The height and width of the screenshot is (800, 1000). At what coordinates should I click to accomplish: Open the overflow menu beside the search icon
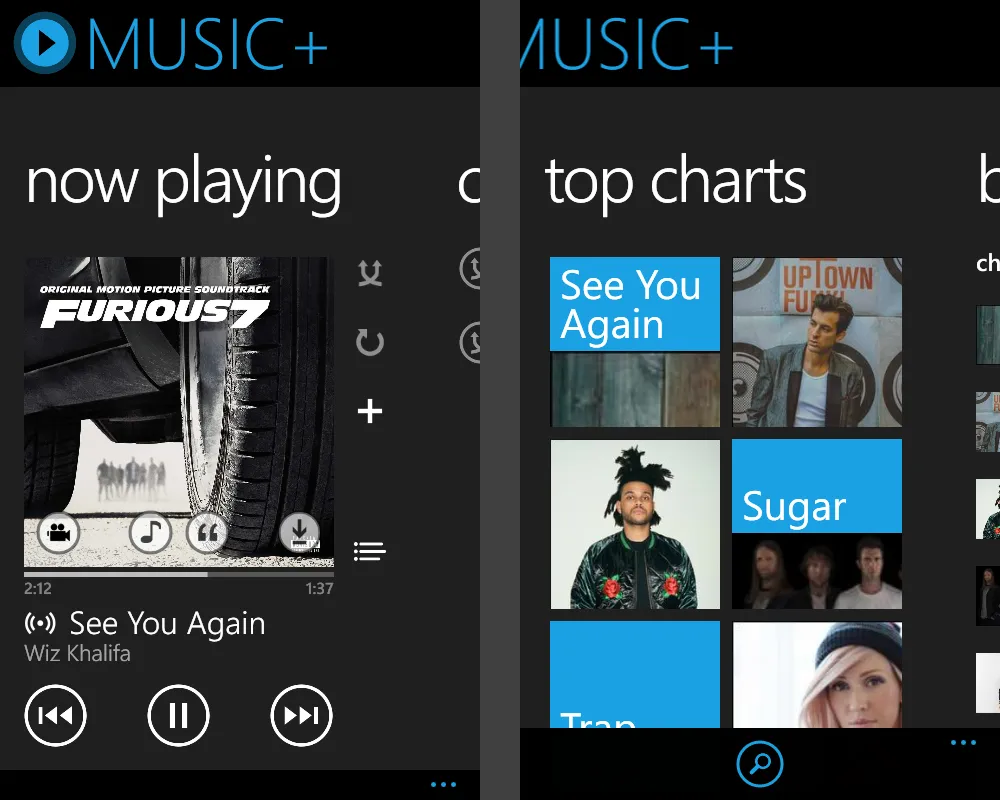tap(963, 743)
